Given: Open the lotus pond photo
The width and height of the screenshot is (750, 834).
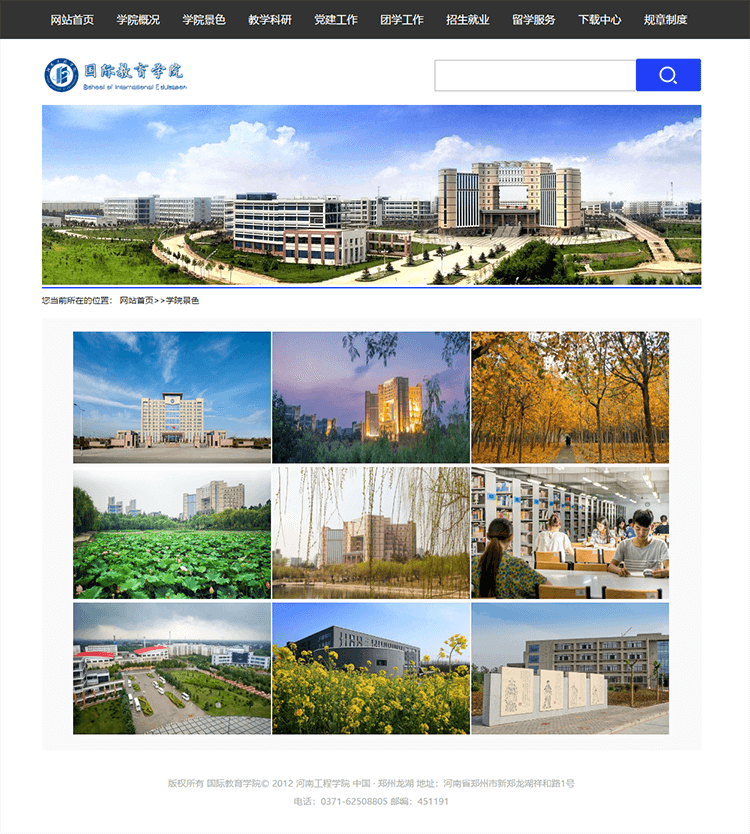Looking at the screenshot, I should click(x=172, y=532).
